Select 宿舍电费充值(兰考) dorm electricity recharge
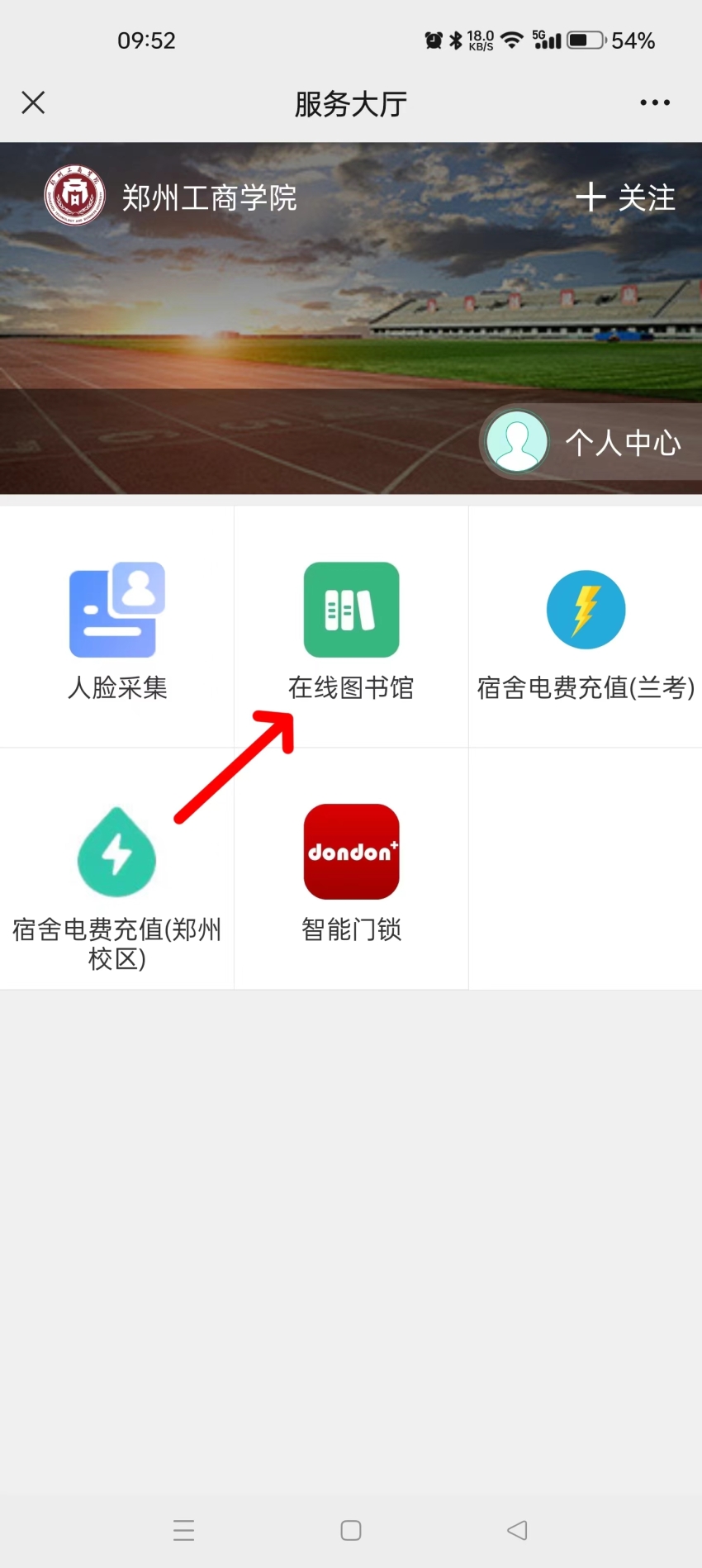702x1568 pixels. click(x=586, y=628)
